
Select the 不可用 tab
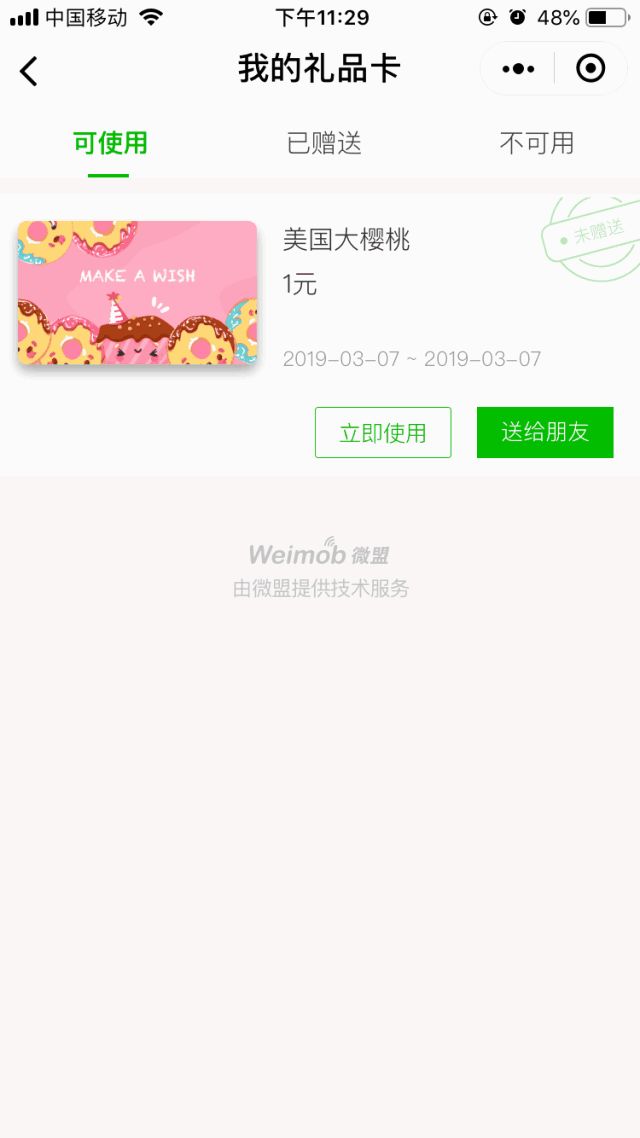point(537,144)
